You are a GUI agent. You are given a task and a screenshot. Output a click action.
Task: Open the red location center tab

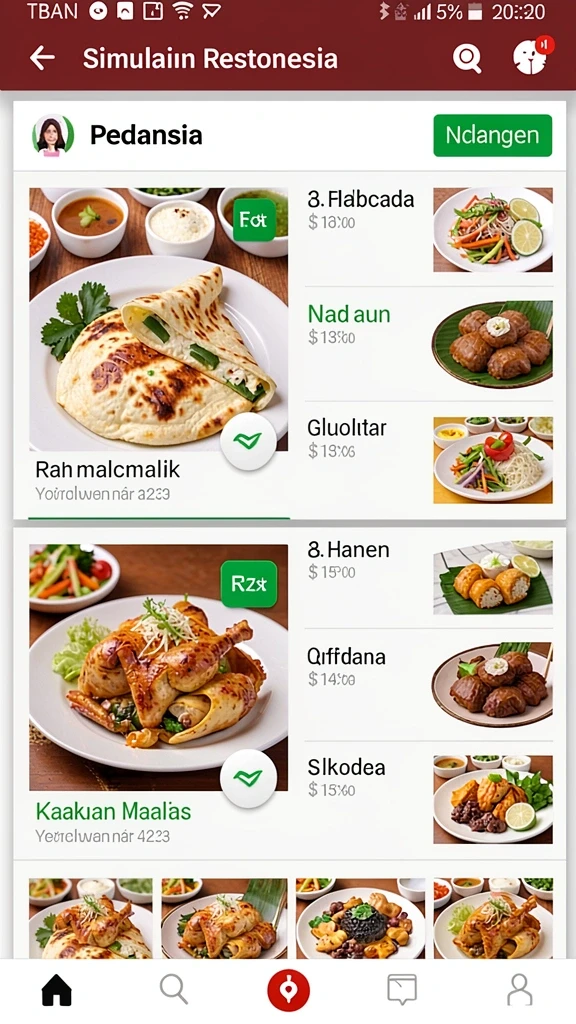pyautogui.click(x=288, y=990)
